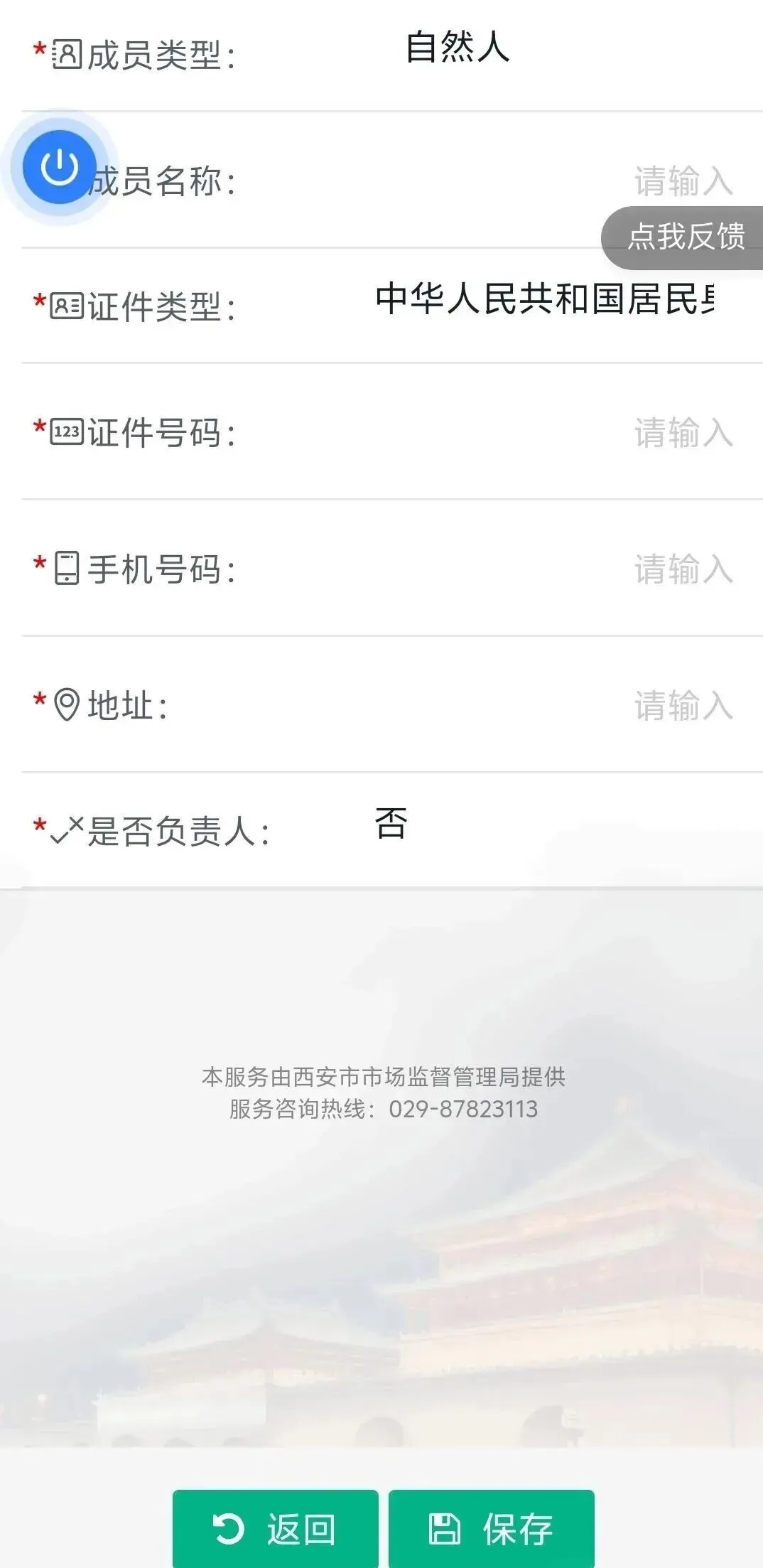Tap the blue floating power button
This screenshot has width=763, height=1568.
coord(60,167)
